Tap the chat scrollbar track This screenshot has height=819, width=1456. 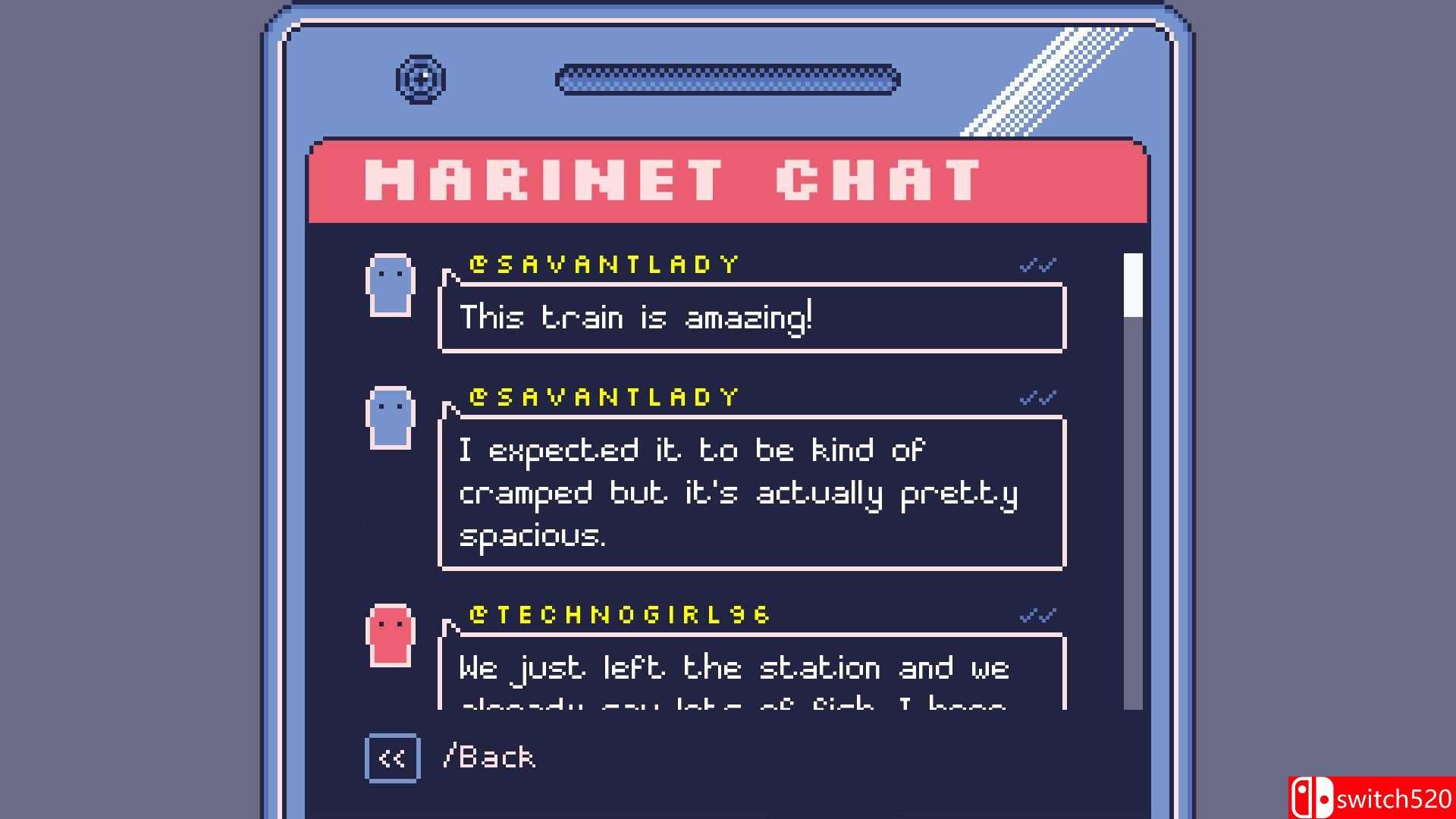point(1133,516)
